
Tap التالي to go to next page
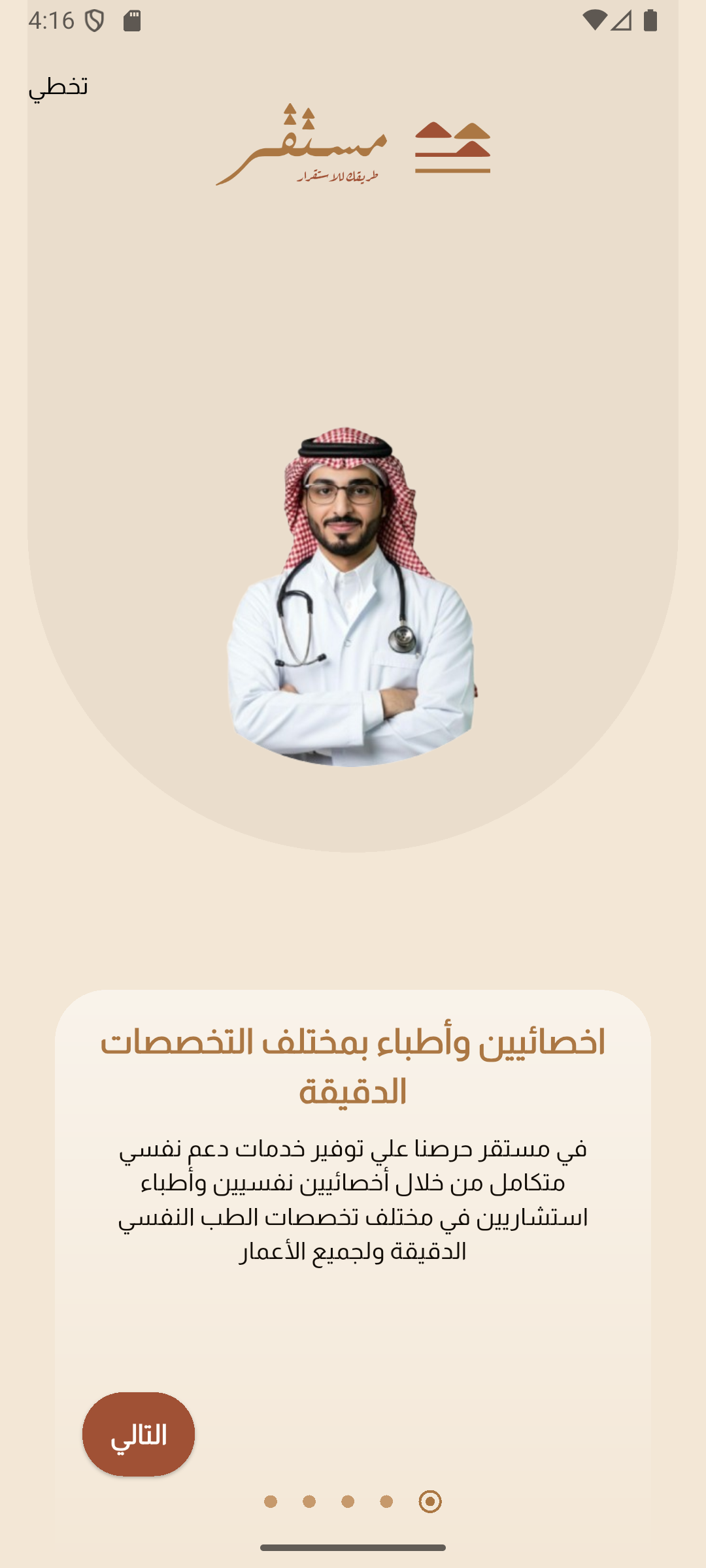[139, 1434]
